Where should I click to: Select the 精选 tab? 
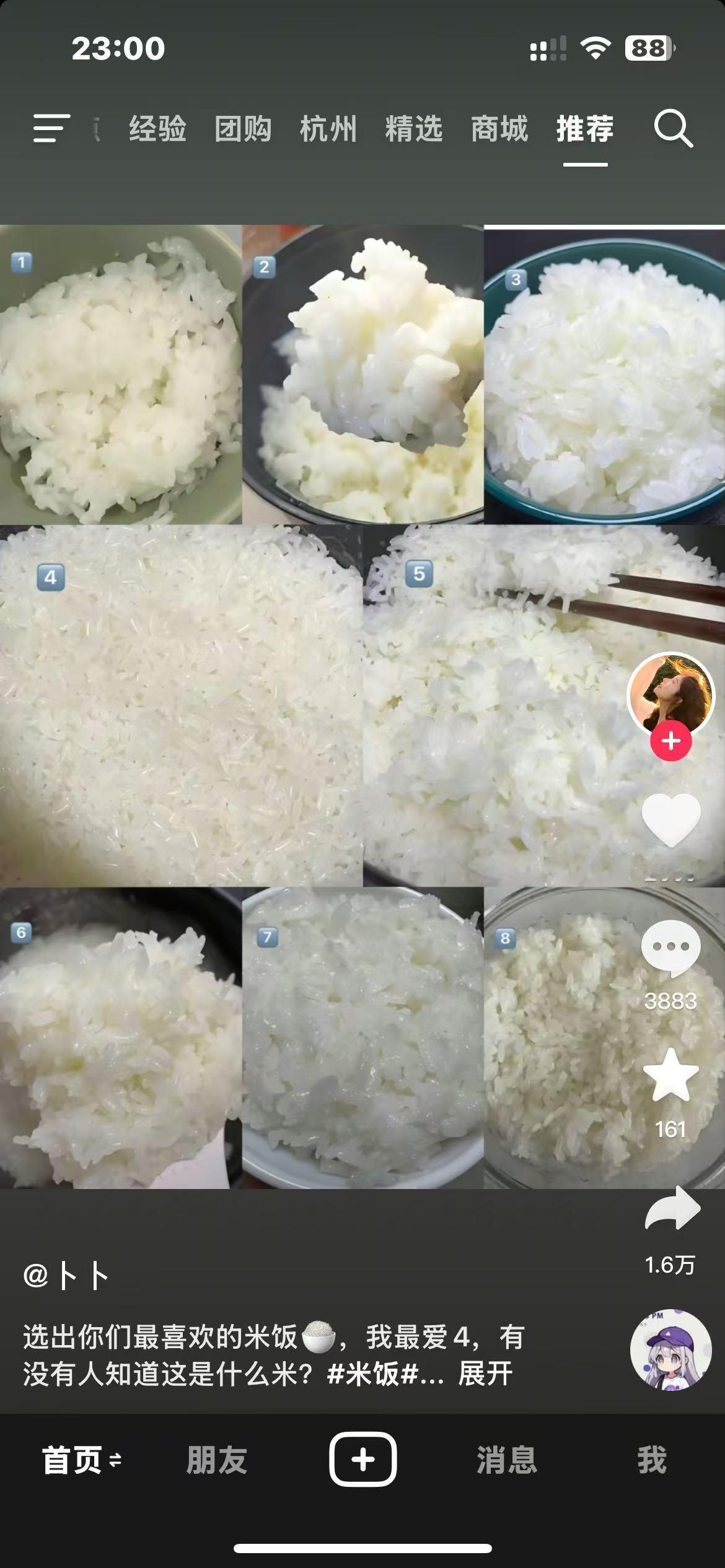point(414,129)
